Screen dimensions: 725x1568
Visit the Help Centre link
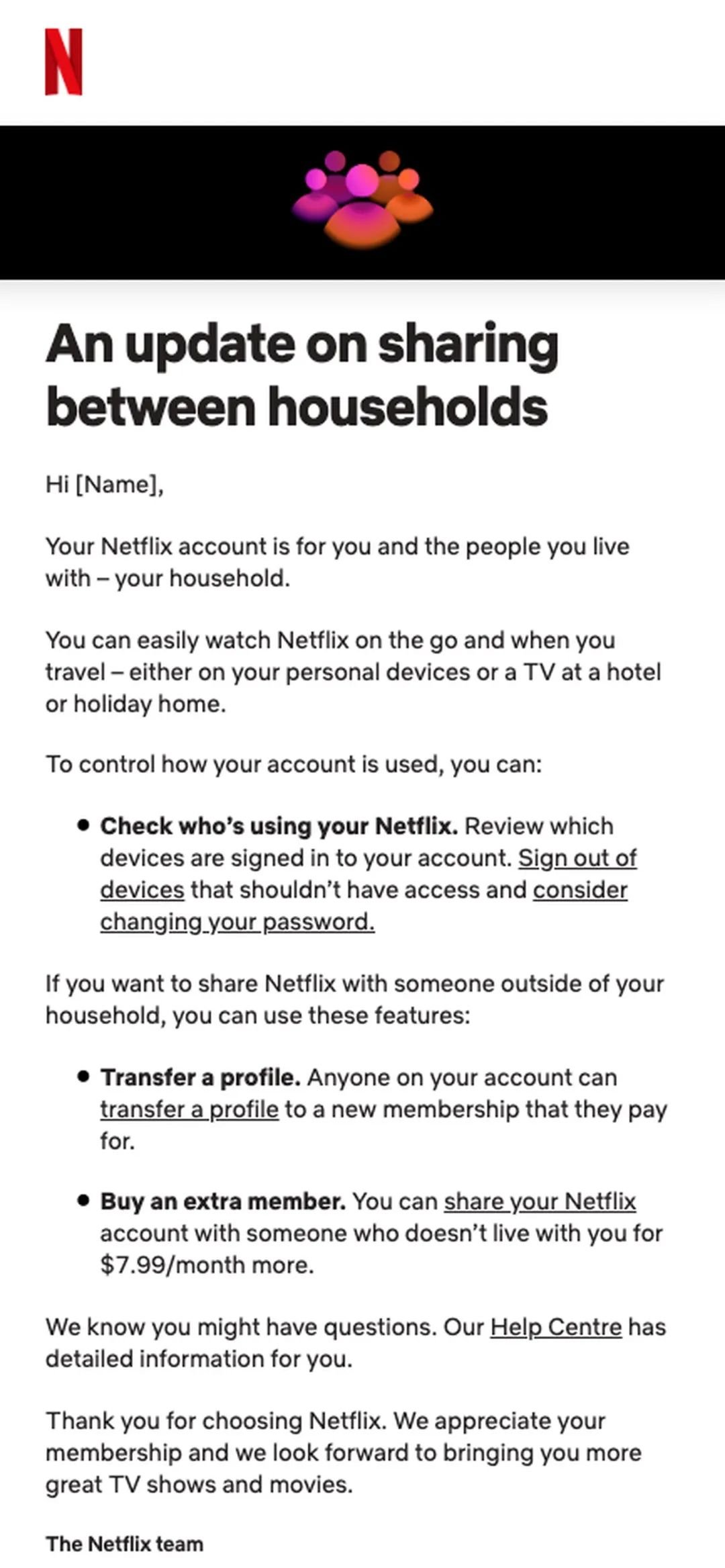point(556,1327)
